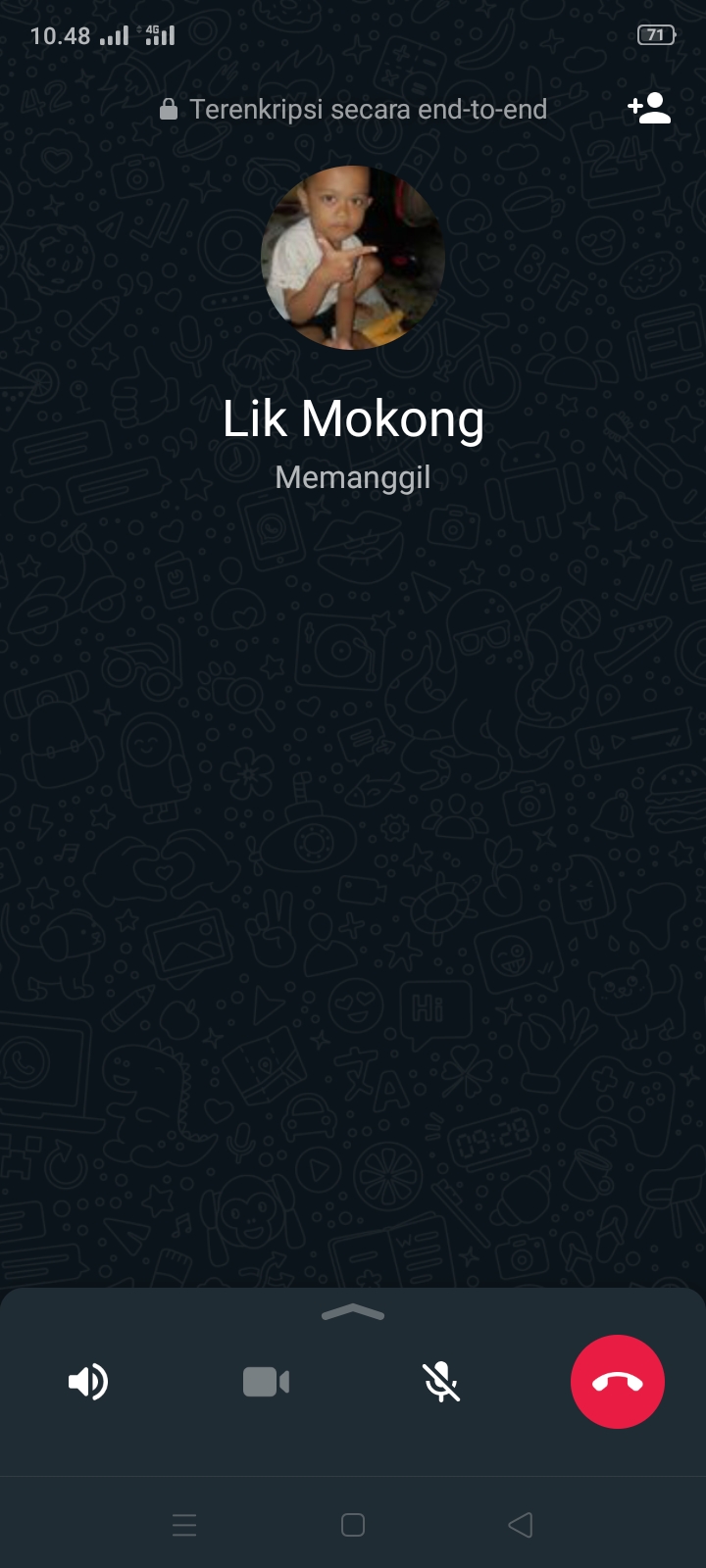End the call with Lik Mokong
The width and height of the screenshot is (706, 1568).
pos(618,1382)
